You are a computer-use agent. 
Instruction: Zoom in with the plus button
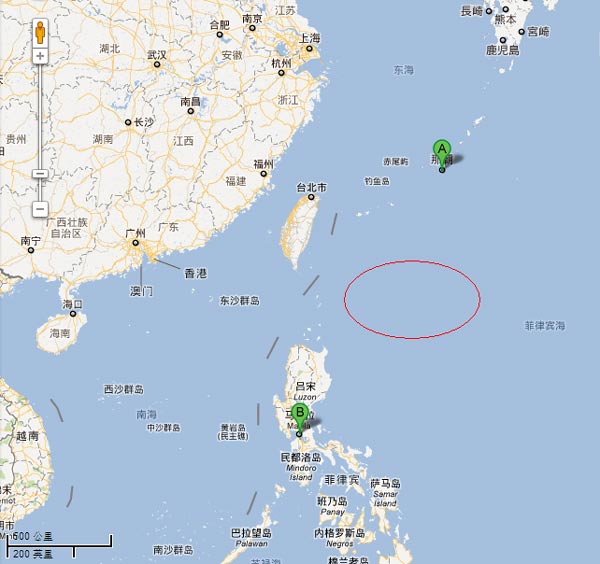(x=40, y=56)
